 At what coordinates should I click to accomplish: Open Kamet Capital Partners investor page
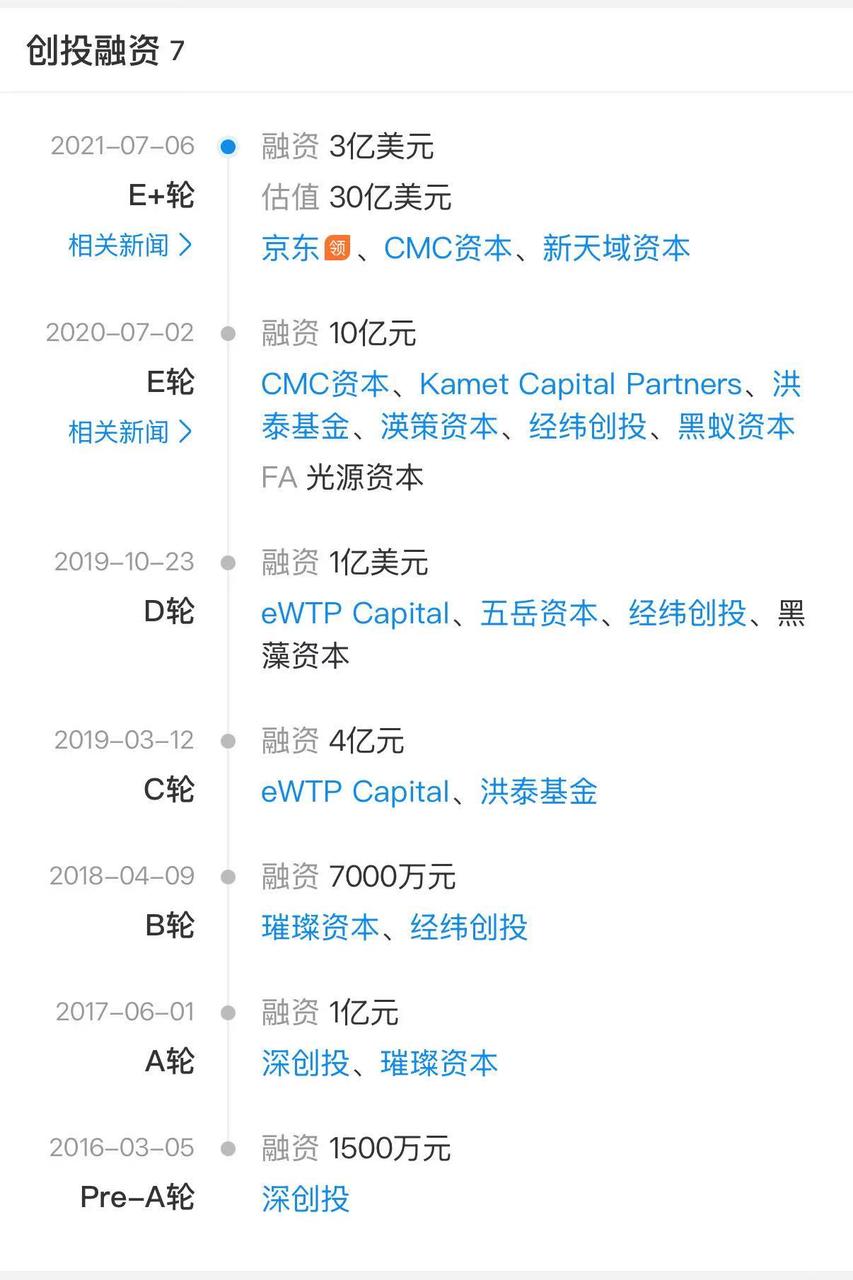pyautogui.click(x=580, y=384)
